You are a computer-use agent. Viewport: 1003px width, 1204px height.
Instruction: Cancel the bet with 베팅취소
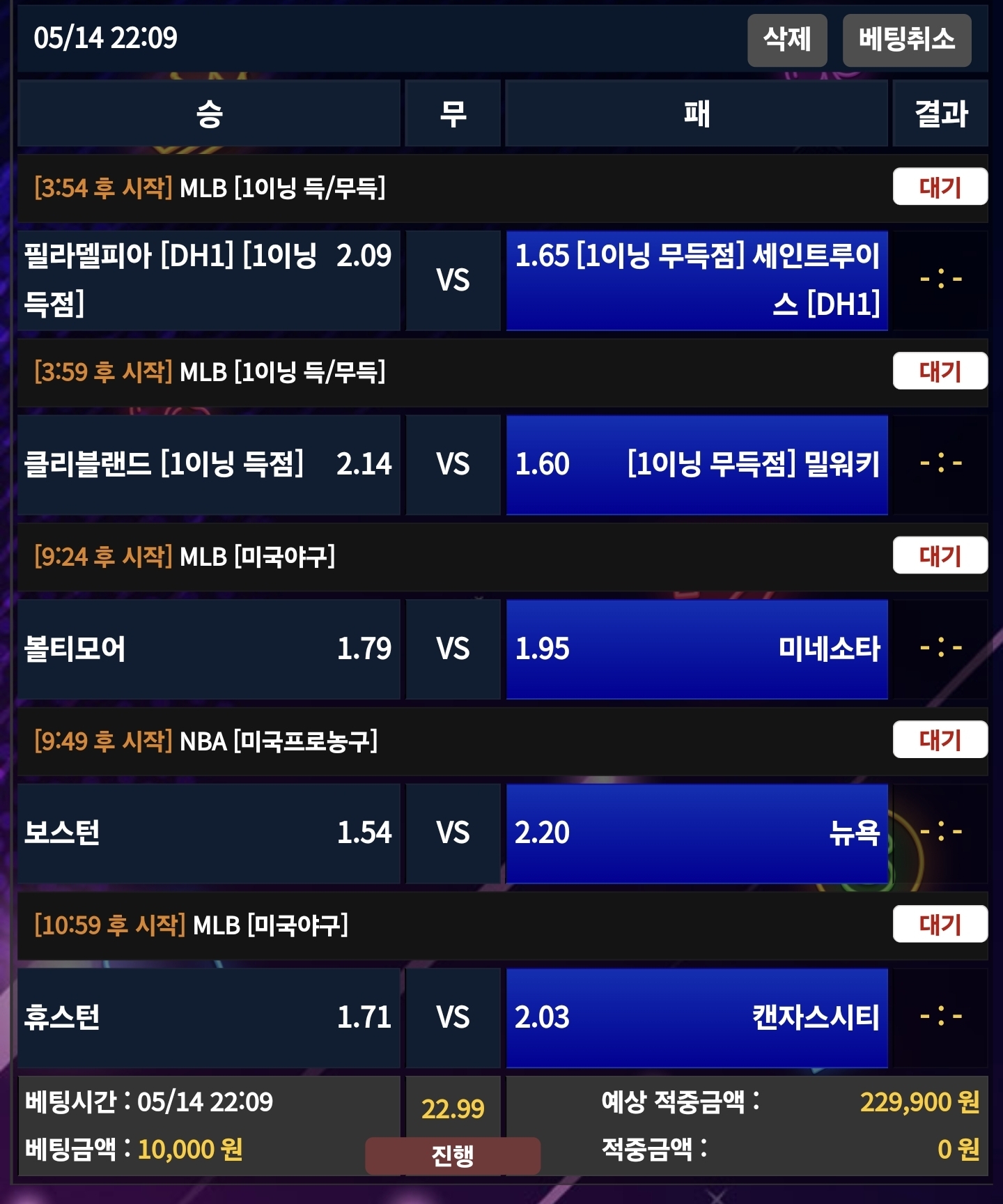coord(906,40)
